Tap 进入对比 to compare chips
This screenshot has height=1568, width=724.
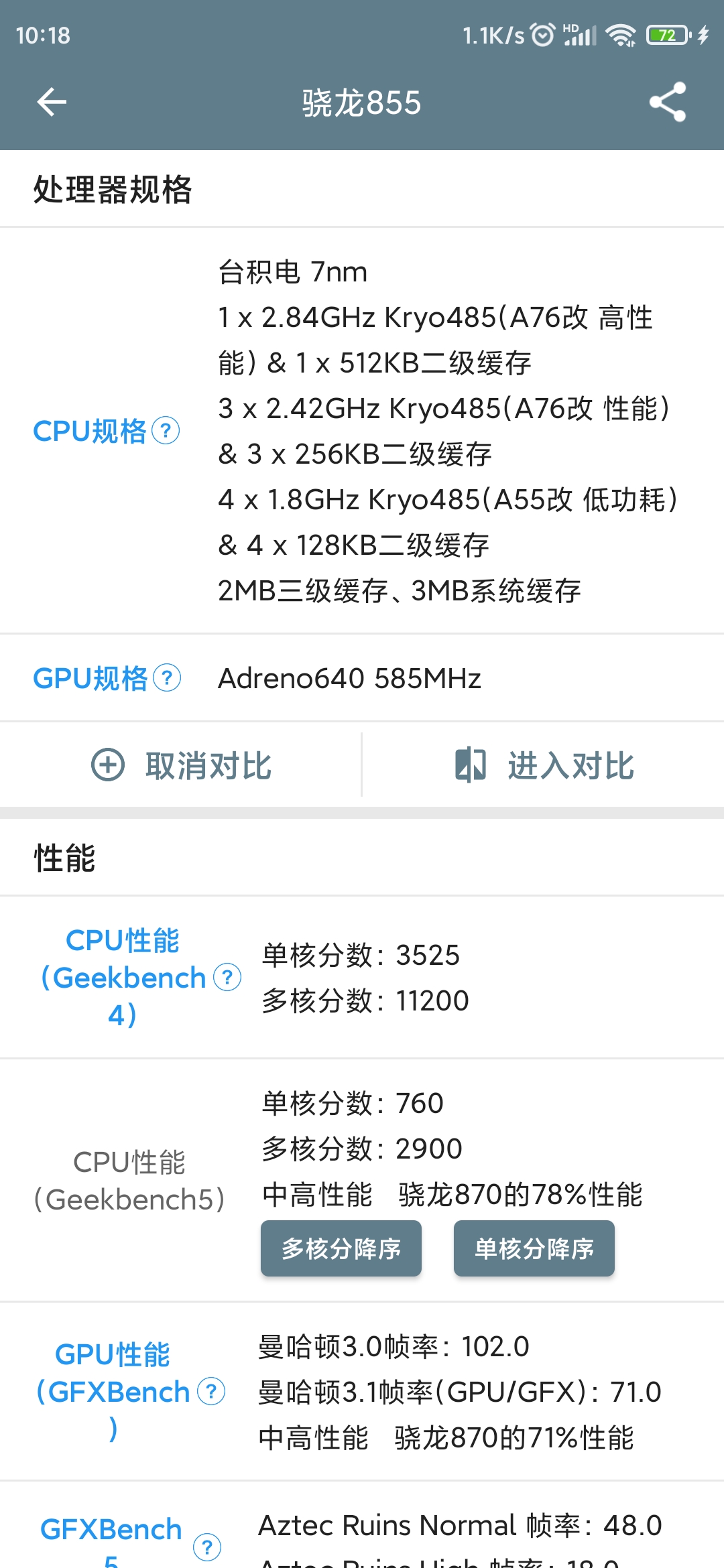544,765
